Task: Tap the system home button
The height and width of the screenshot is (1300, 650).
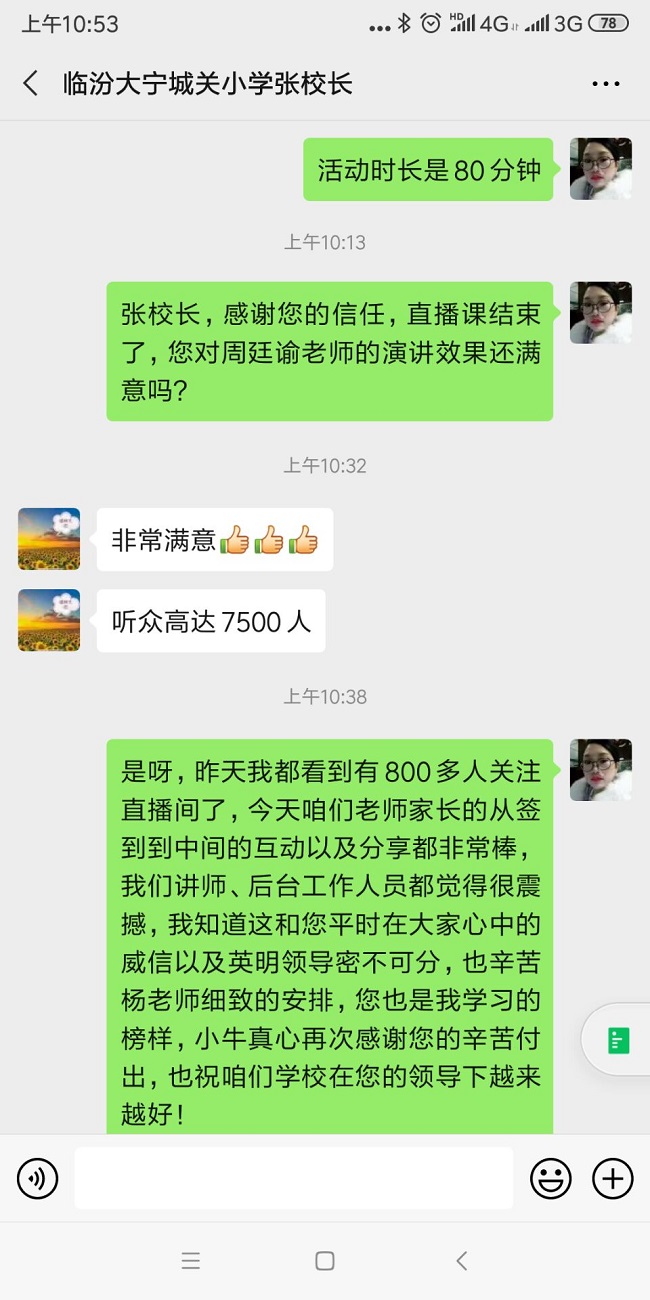Action: point(325,1261)
